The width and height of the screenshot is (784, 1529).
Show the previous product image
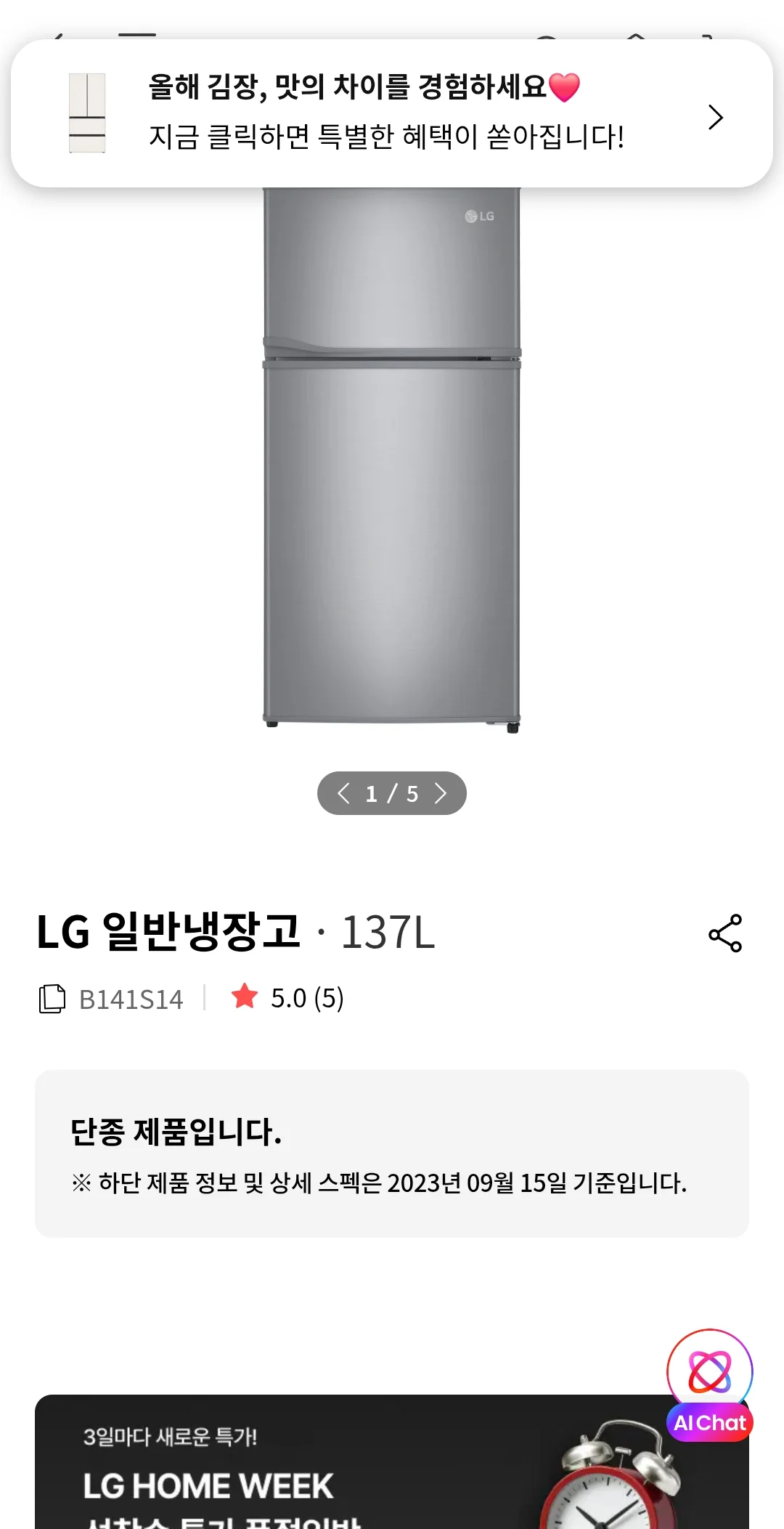pos(343,793)
